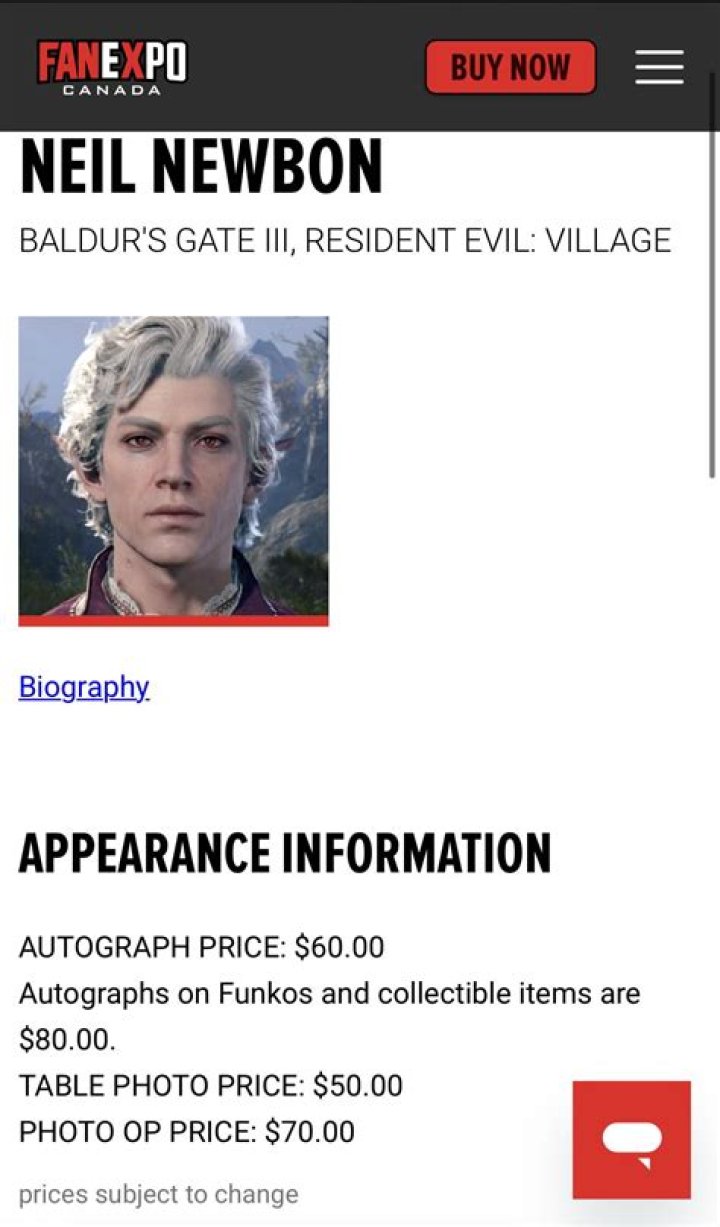Go to Fan Expo Canada home logo
The width and height of the screenshot is (720, 1227).
(112, 67)
